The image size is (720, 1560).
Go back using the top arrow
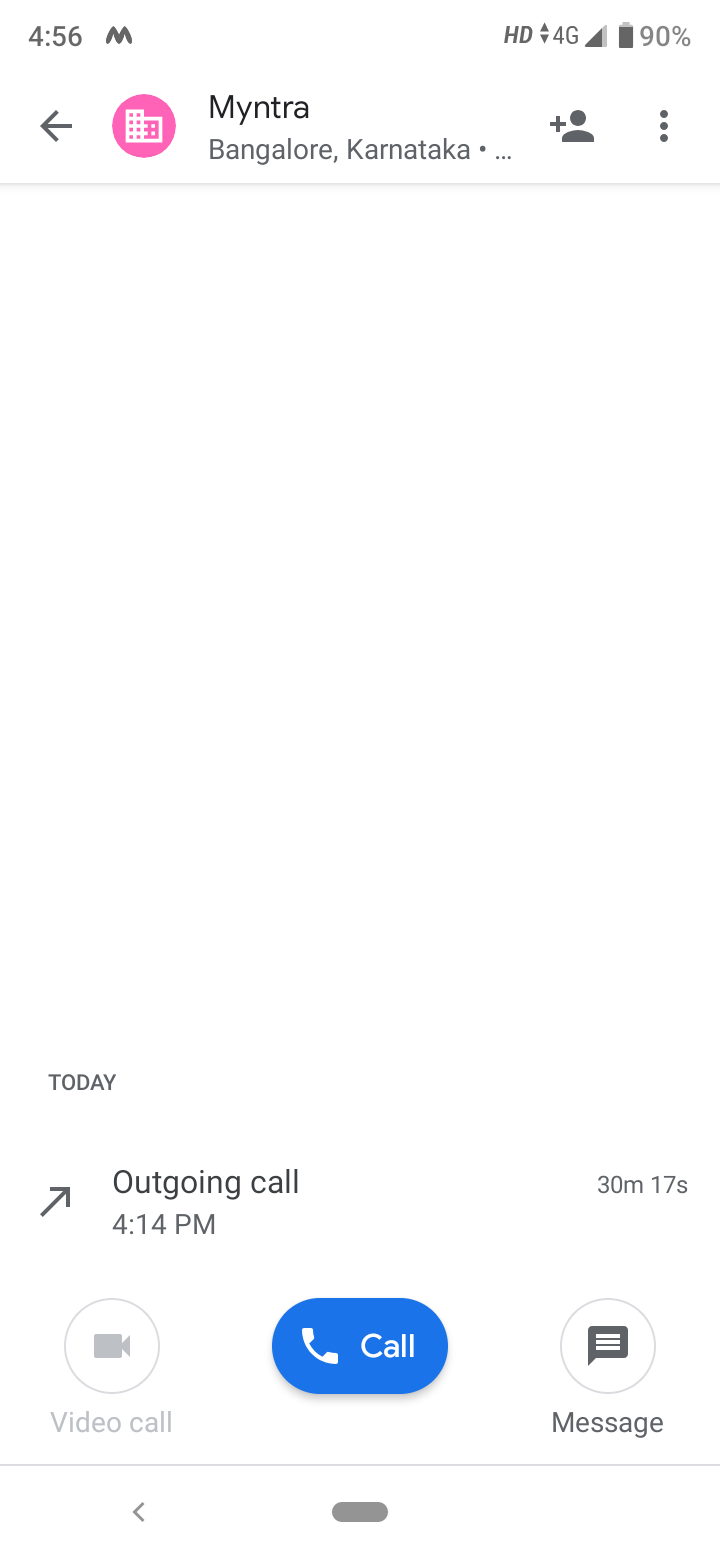[x=56, y=126]
